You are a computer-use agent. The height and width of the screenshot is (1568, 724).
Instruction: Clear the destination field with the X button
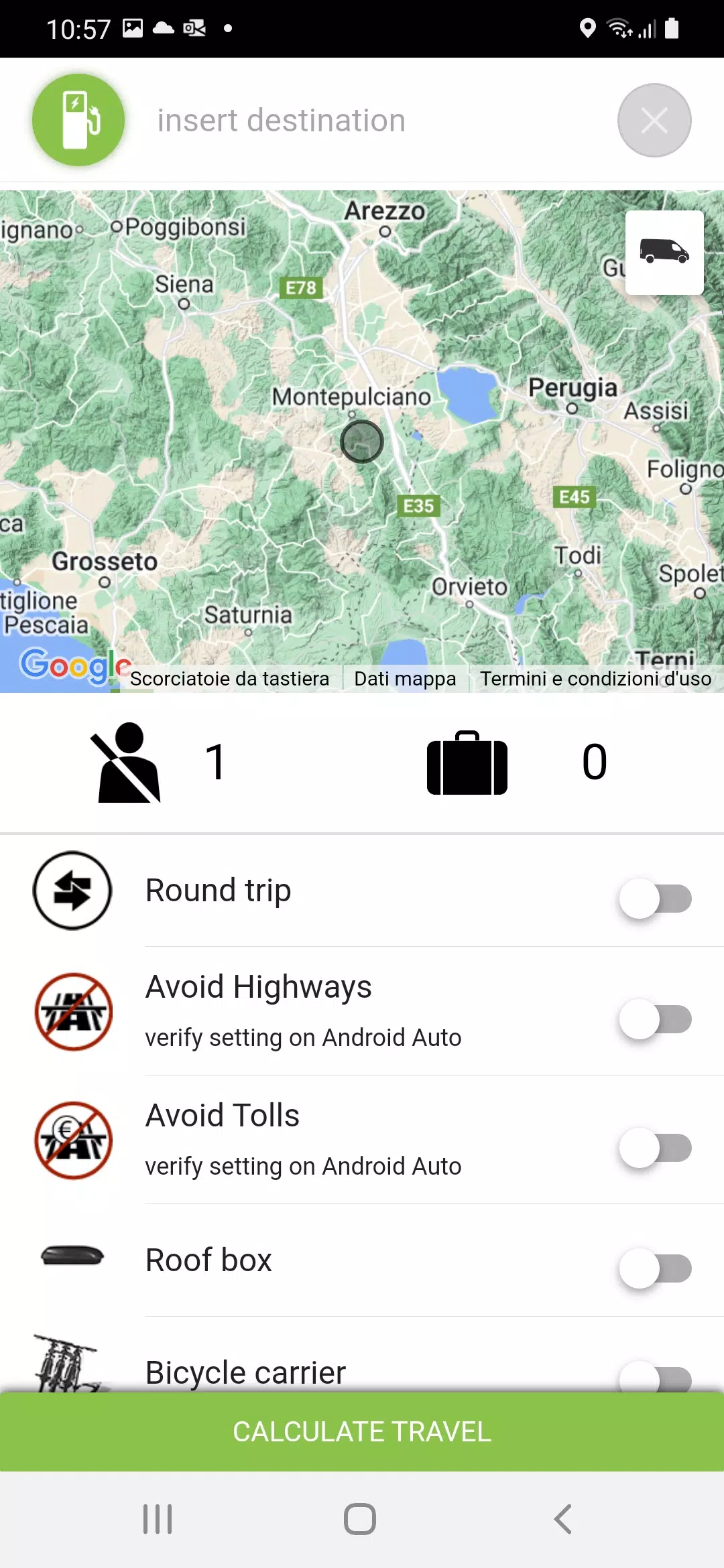tap(654, 120)
